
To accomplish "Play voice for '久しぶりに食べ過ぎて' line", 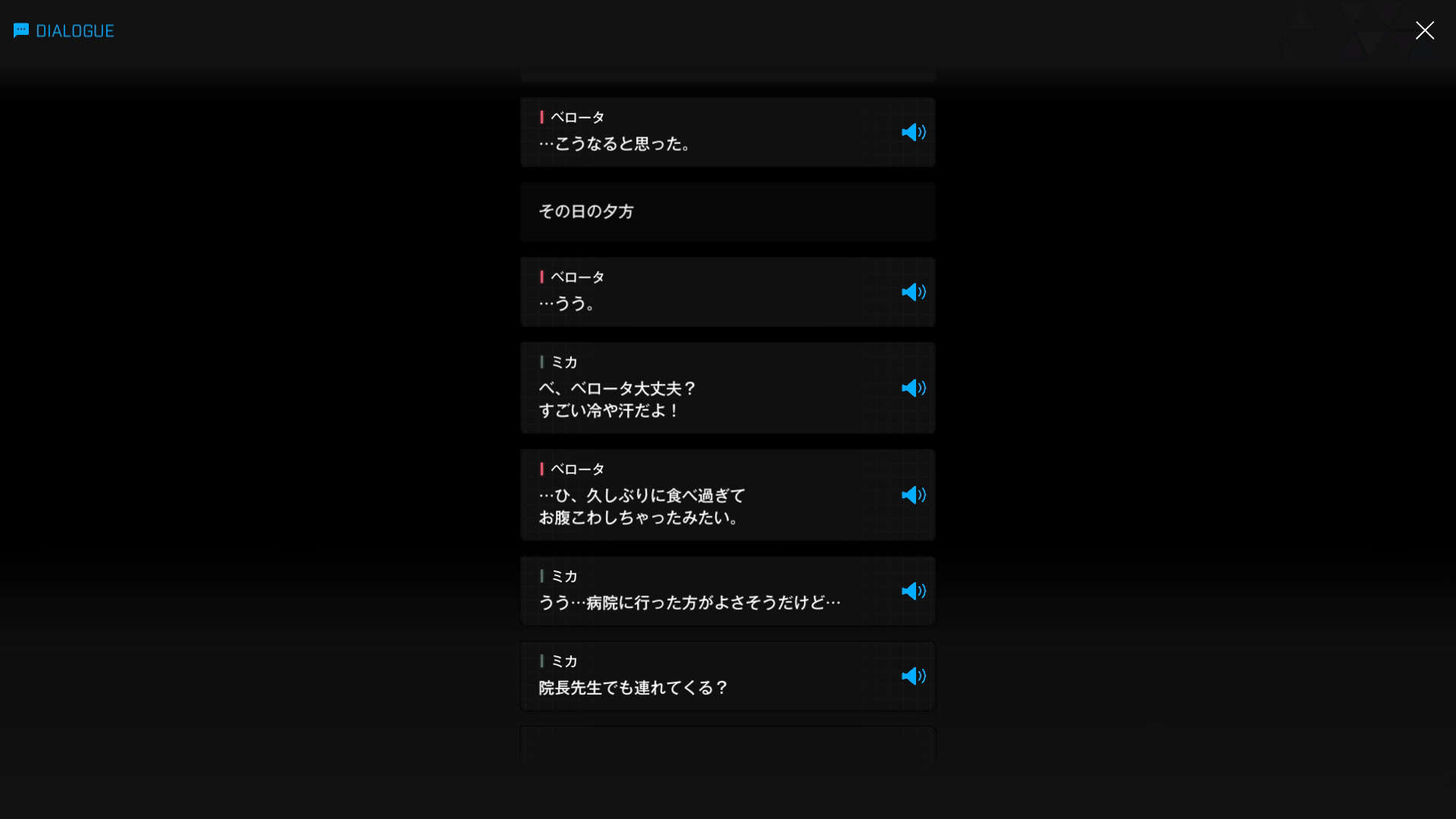I will [913, 495].
